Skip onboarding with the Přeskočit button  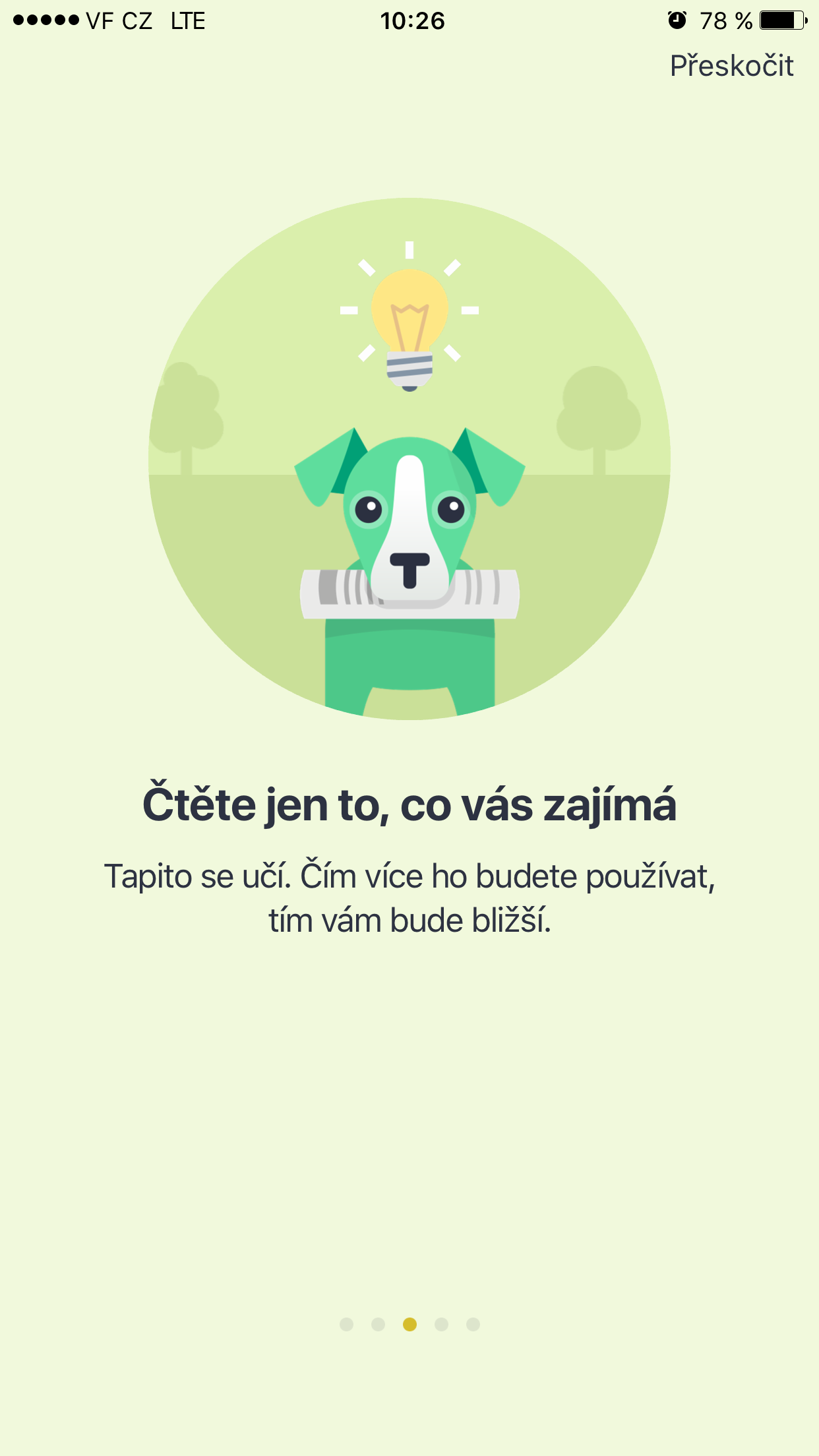[x=731, y=66]
